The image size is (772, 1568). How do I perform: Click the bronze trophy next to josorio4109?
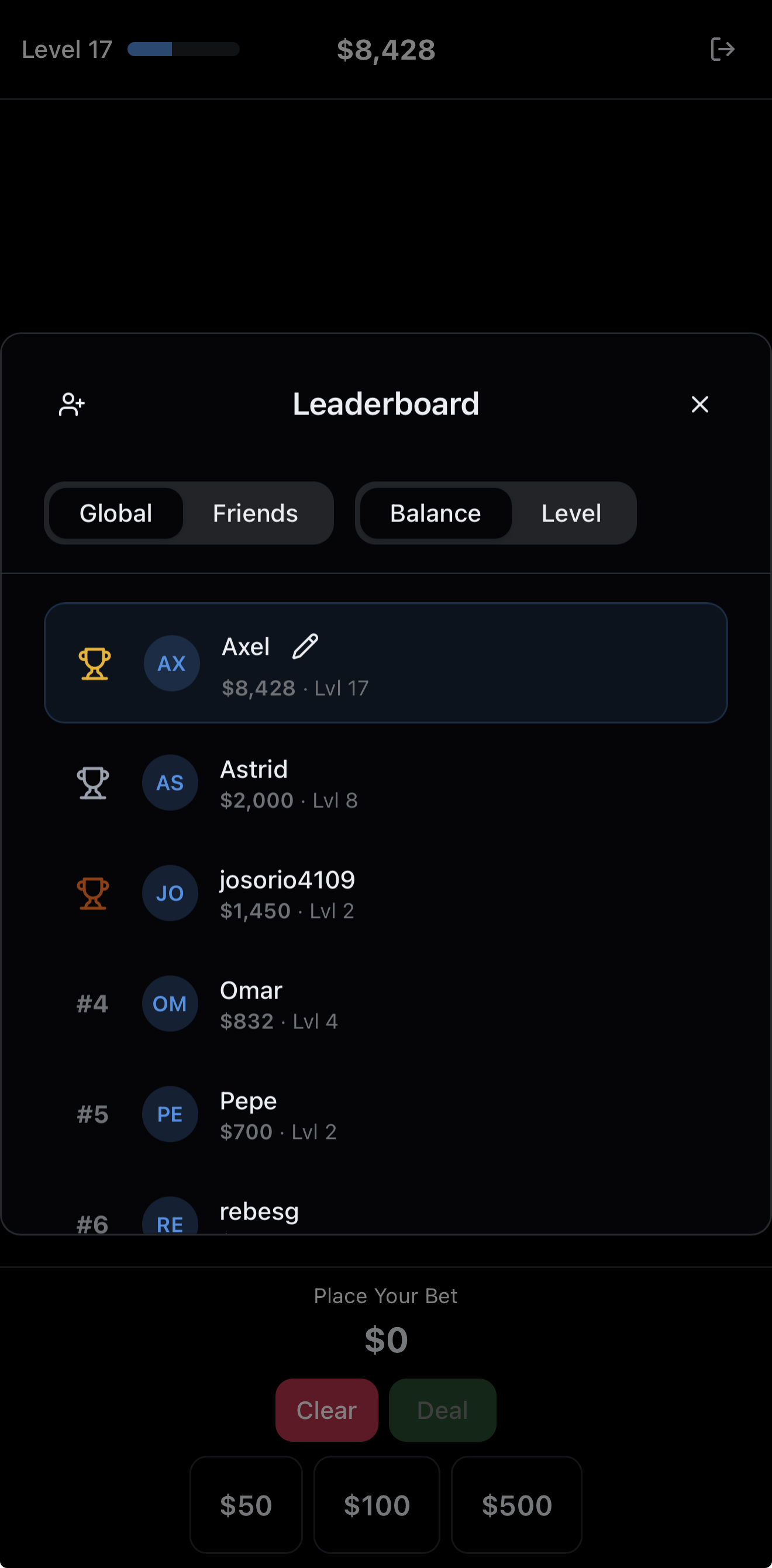(93, 893)
